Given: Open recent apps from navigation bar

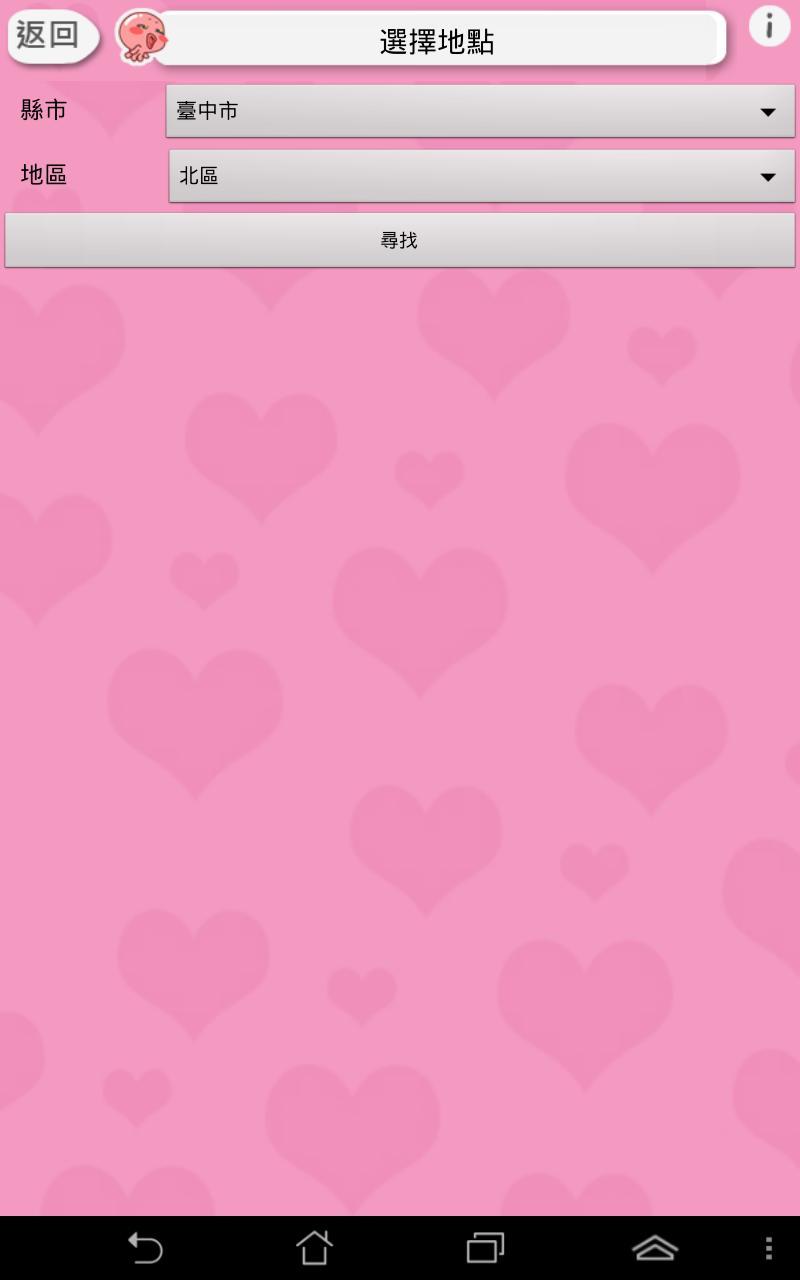Looking at the screenshot, I should (486, 1248).
